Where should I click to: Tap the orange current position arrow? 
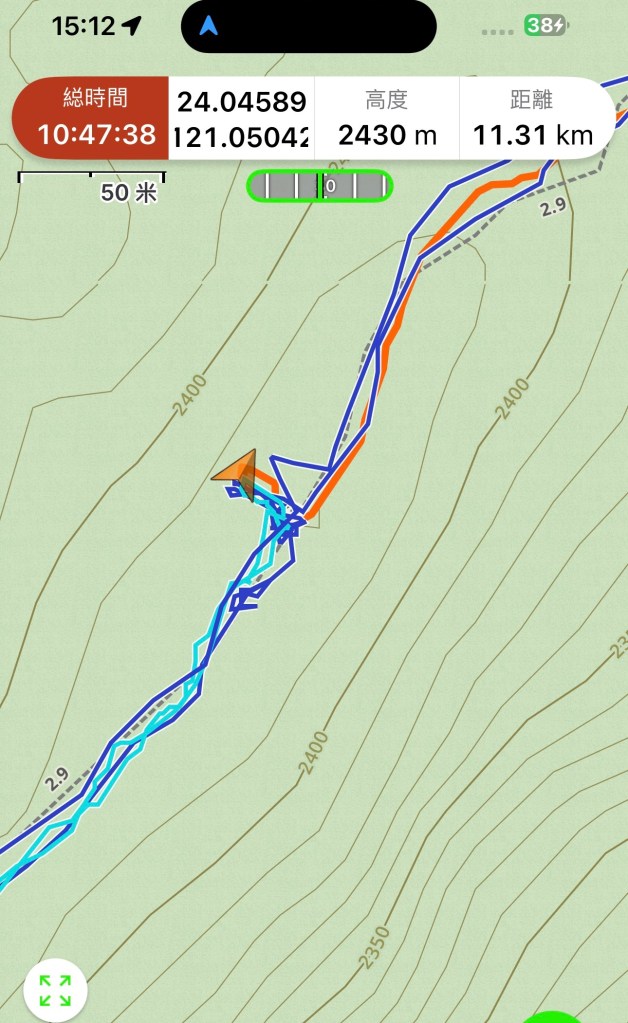tap(240, 471)
